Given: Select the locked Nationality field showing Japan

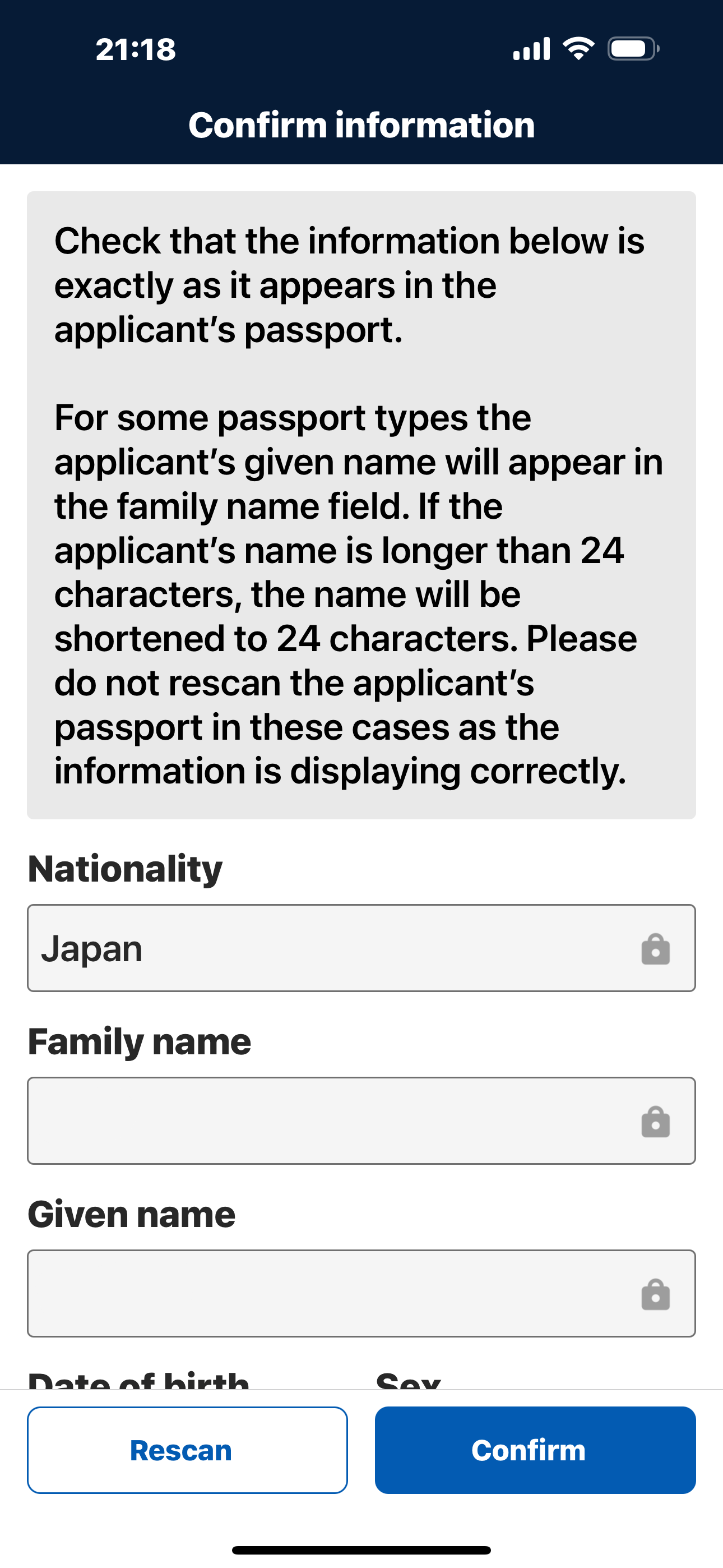Looking at the screenshot, I should 361,948.
